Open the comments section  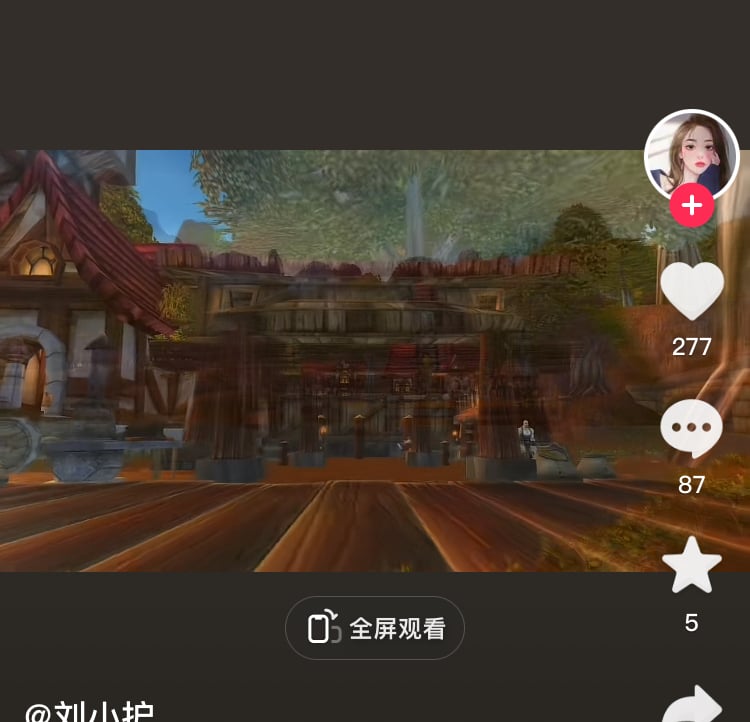[x=691, y=429]
